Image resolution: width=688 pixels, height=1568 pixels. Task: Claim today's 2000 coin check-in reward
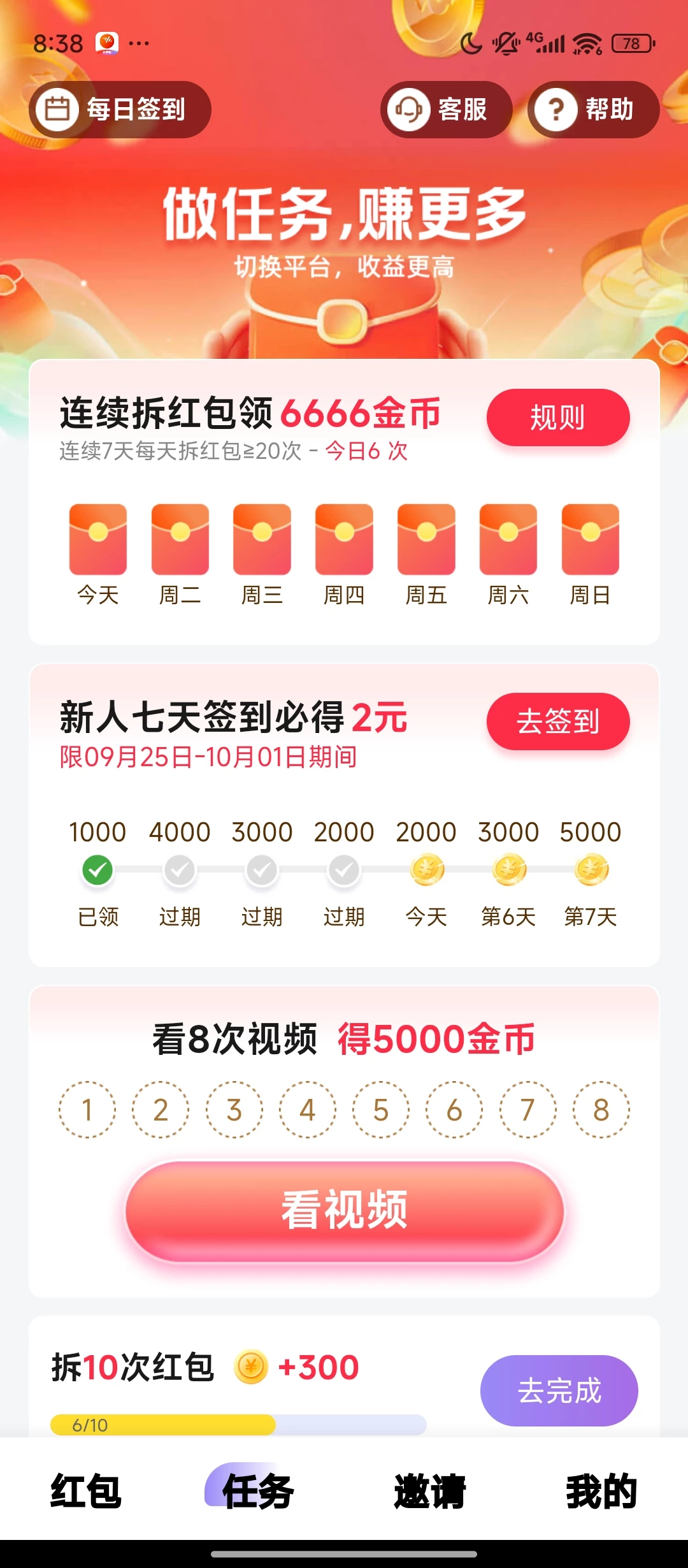point(426,871)
